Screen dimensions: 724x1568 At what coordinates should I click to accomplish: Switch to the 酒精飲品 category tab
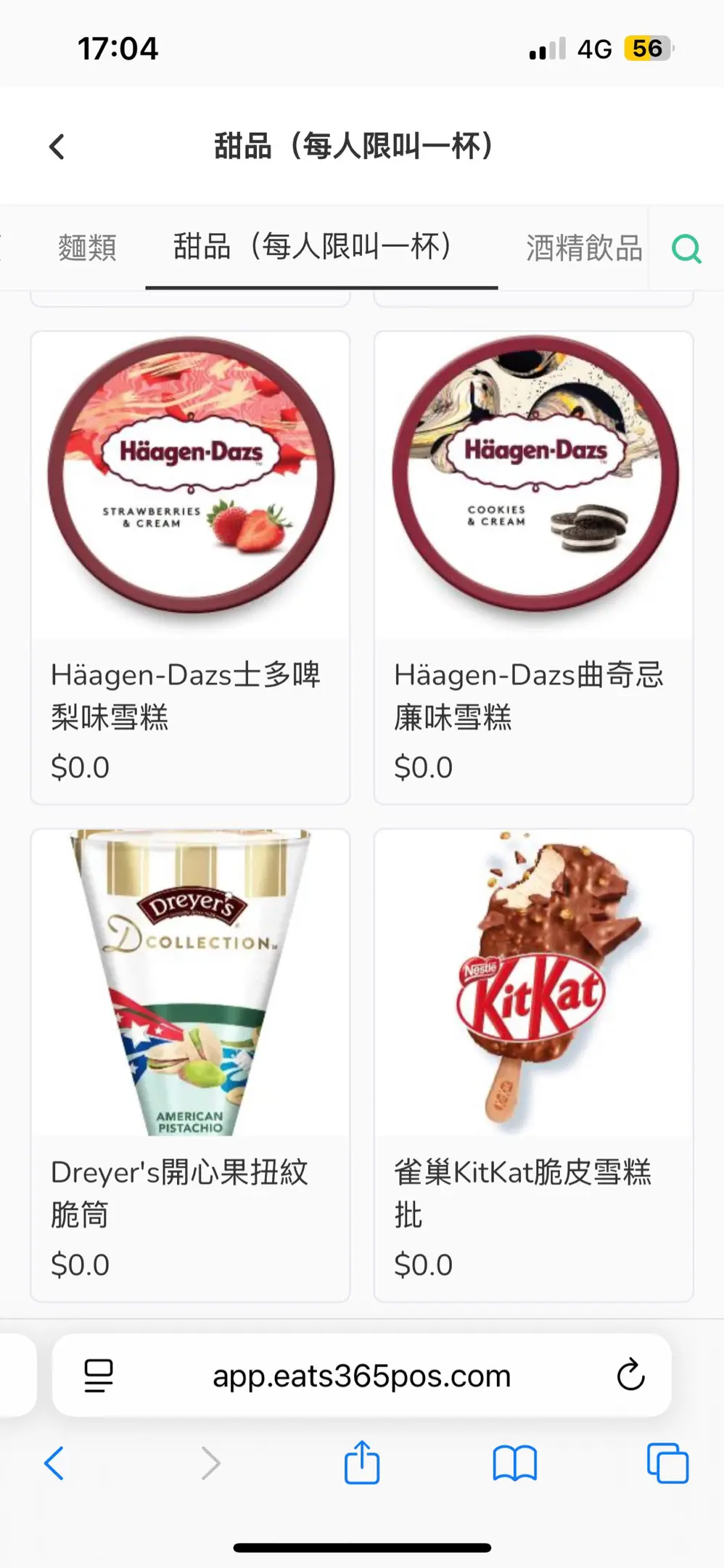click(583, 248)
